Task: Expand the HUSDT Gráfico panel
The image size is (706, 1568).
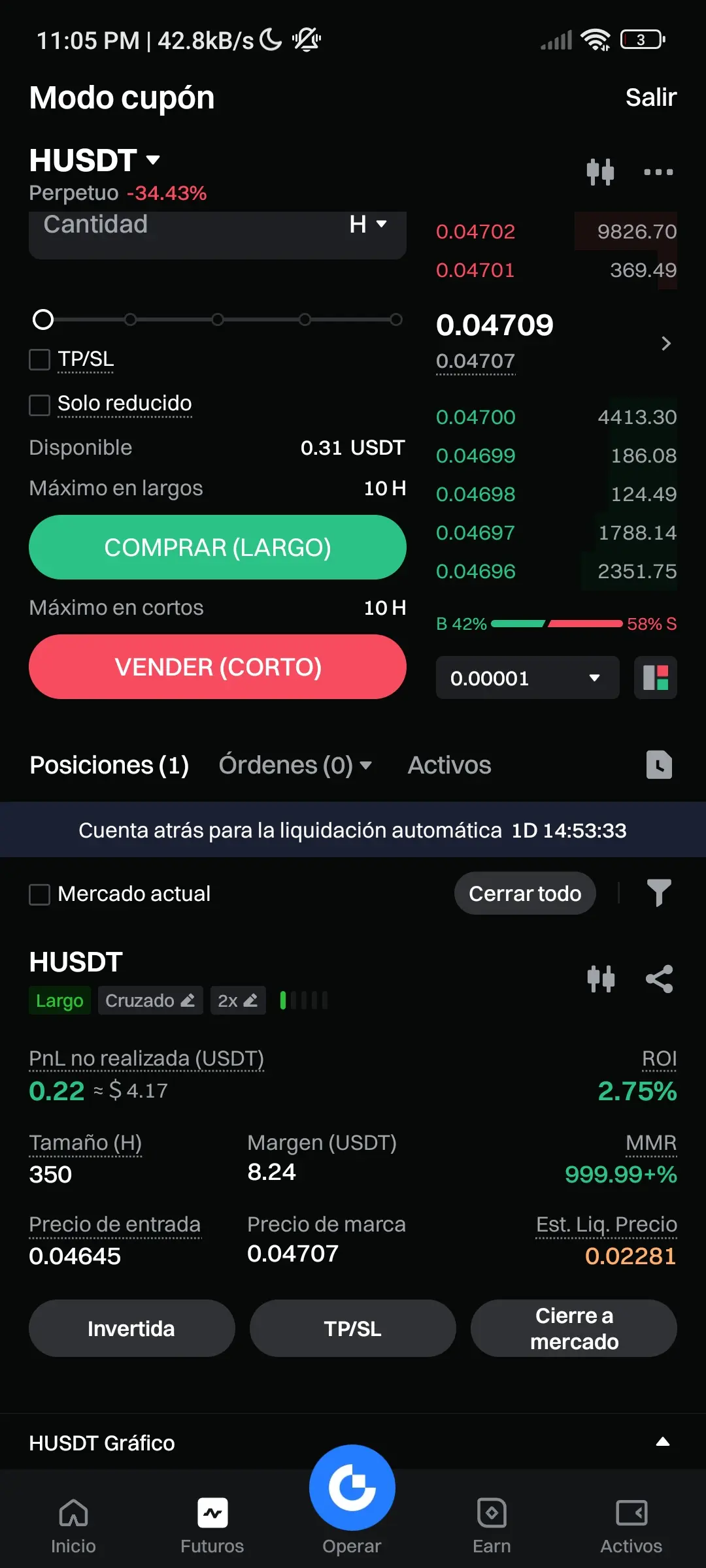Action: [x=662, y=1442]
